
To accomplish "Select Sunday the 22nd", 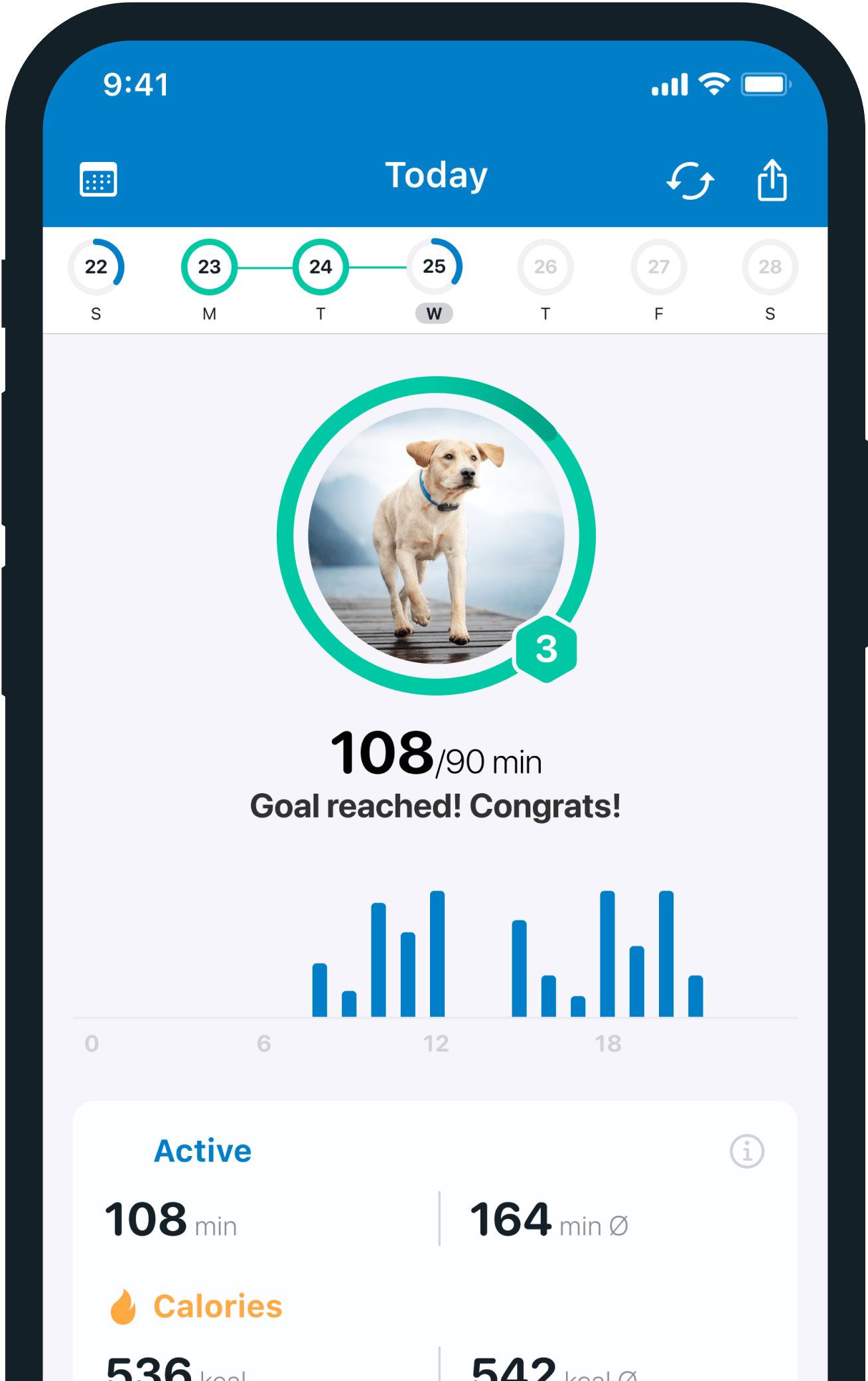I will 96,267.
